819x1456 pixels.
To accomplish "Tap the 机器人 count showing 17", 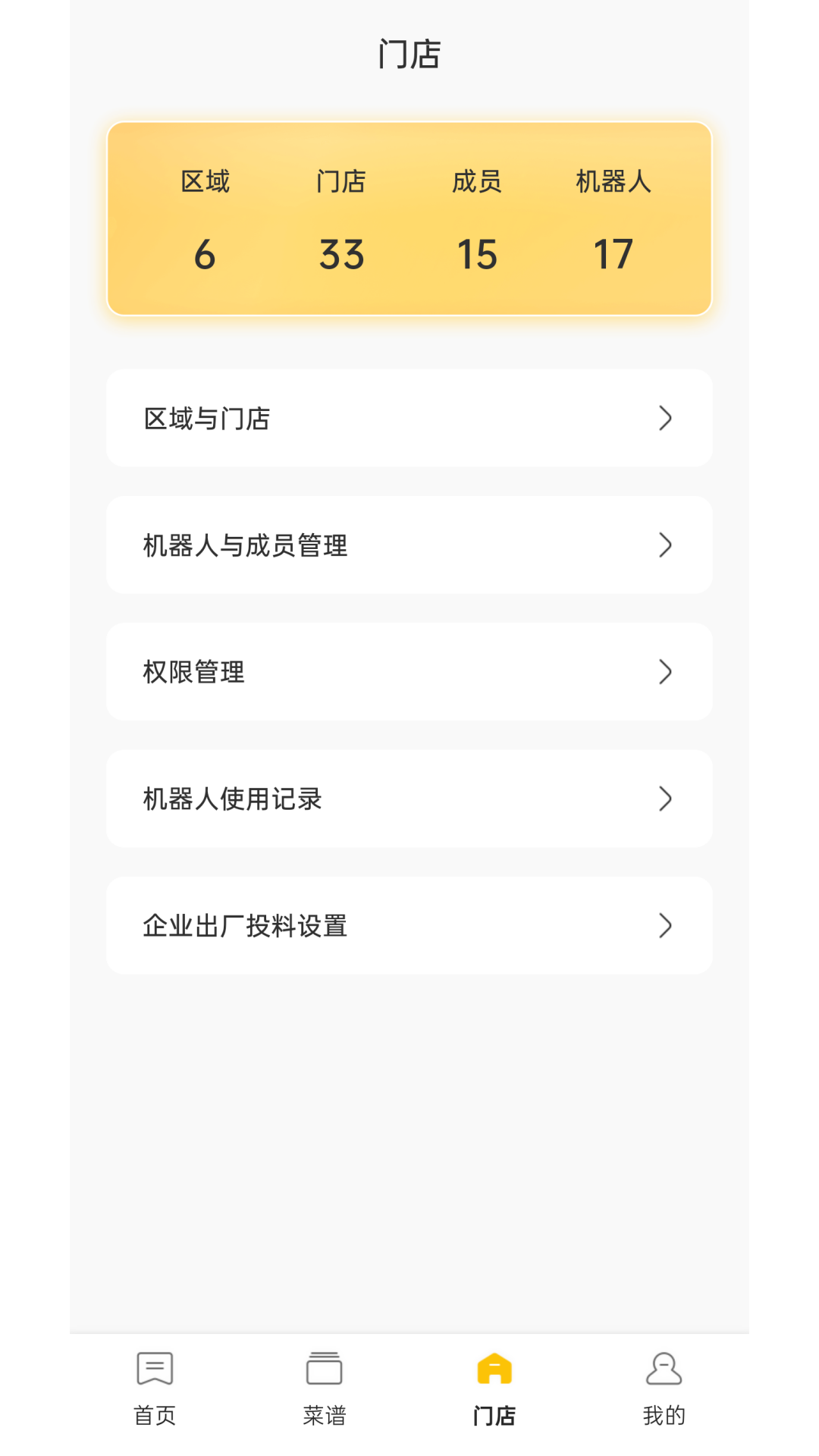I will pos(613,254).
